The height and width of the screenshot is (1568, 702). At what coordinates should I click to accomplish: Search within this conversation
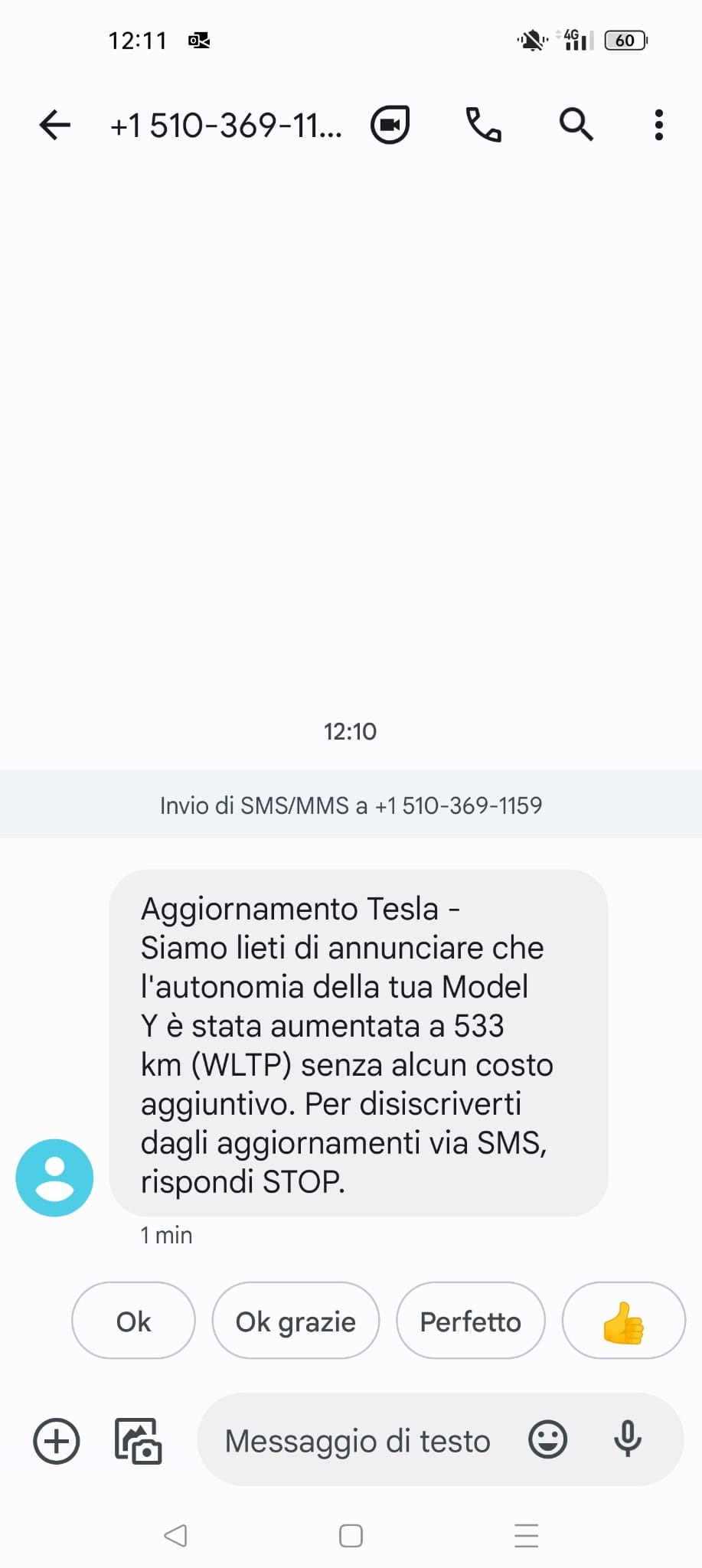coord(576,125)
